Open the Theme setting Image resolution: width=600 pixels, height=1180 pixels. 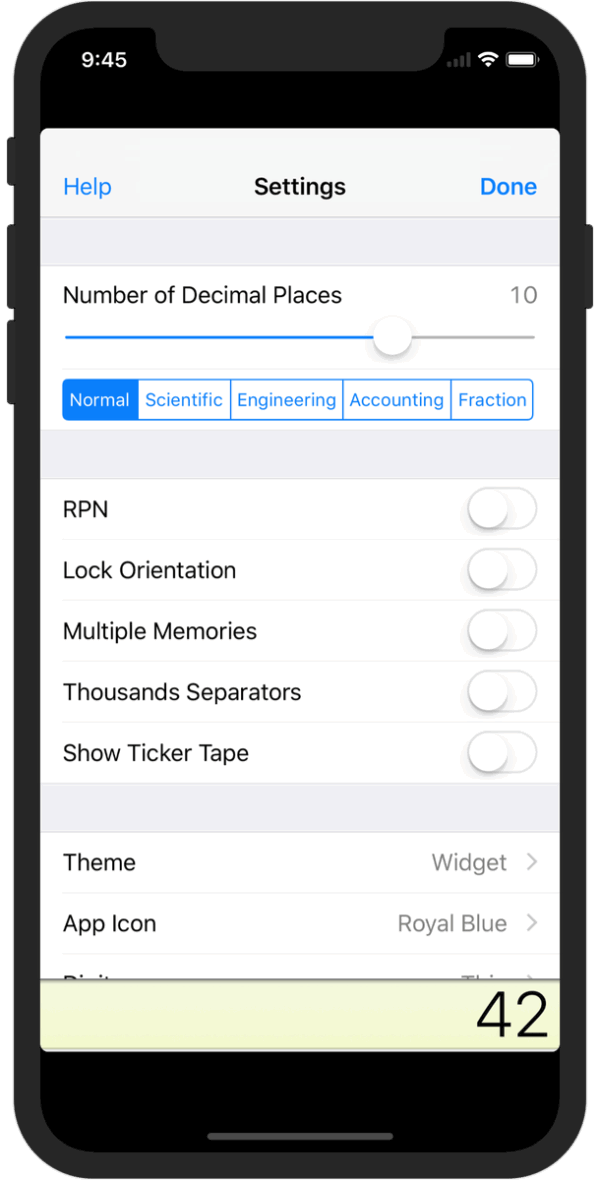300,863
